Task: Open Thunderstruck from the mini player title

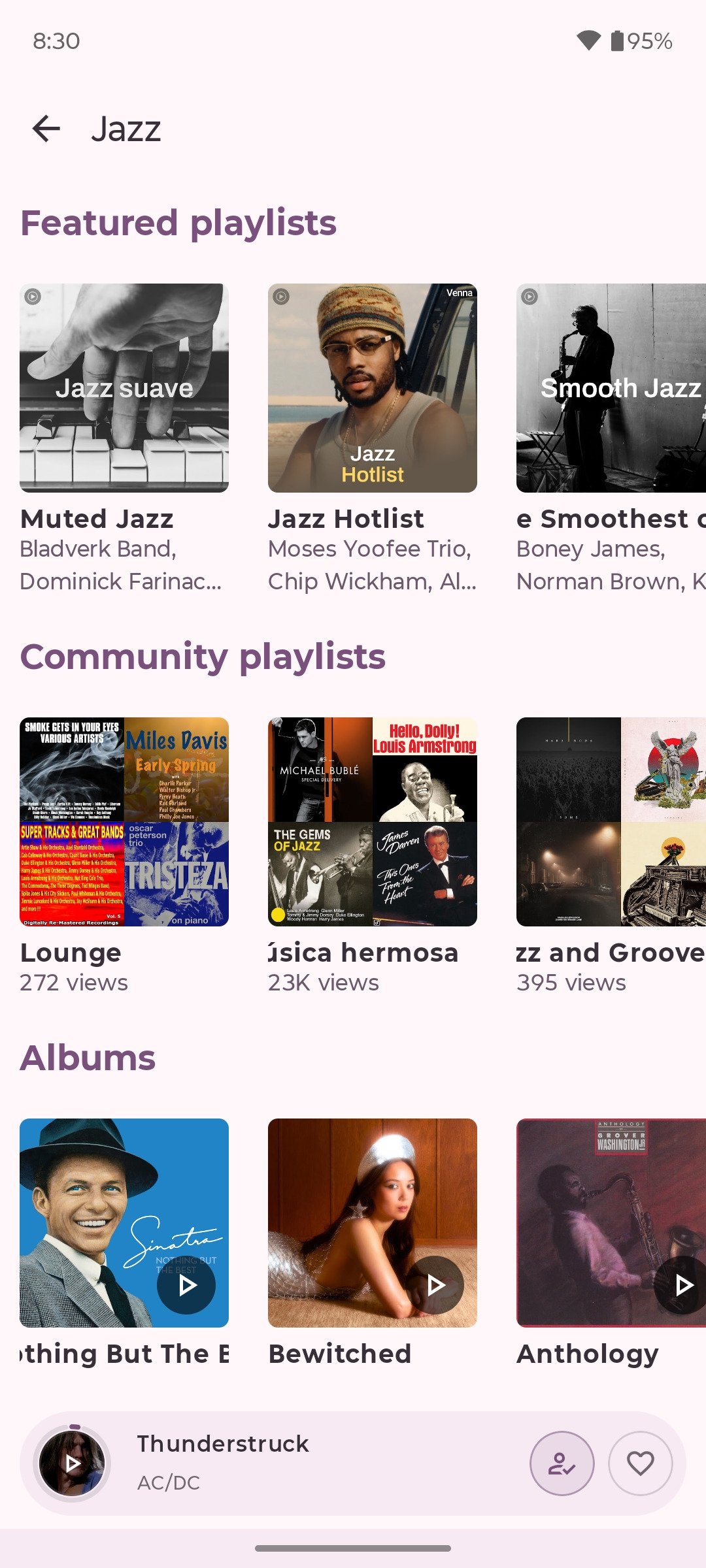Action: [222, 1444]
